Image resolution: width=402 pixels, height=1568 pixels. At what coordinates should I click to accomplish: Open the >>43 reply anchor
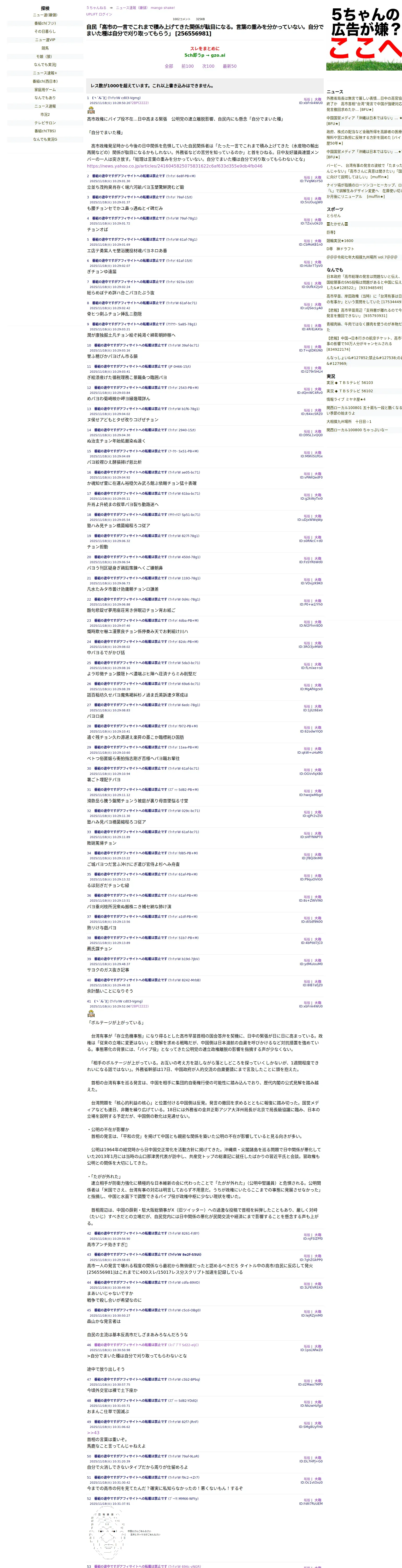click(92, 1432)
